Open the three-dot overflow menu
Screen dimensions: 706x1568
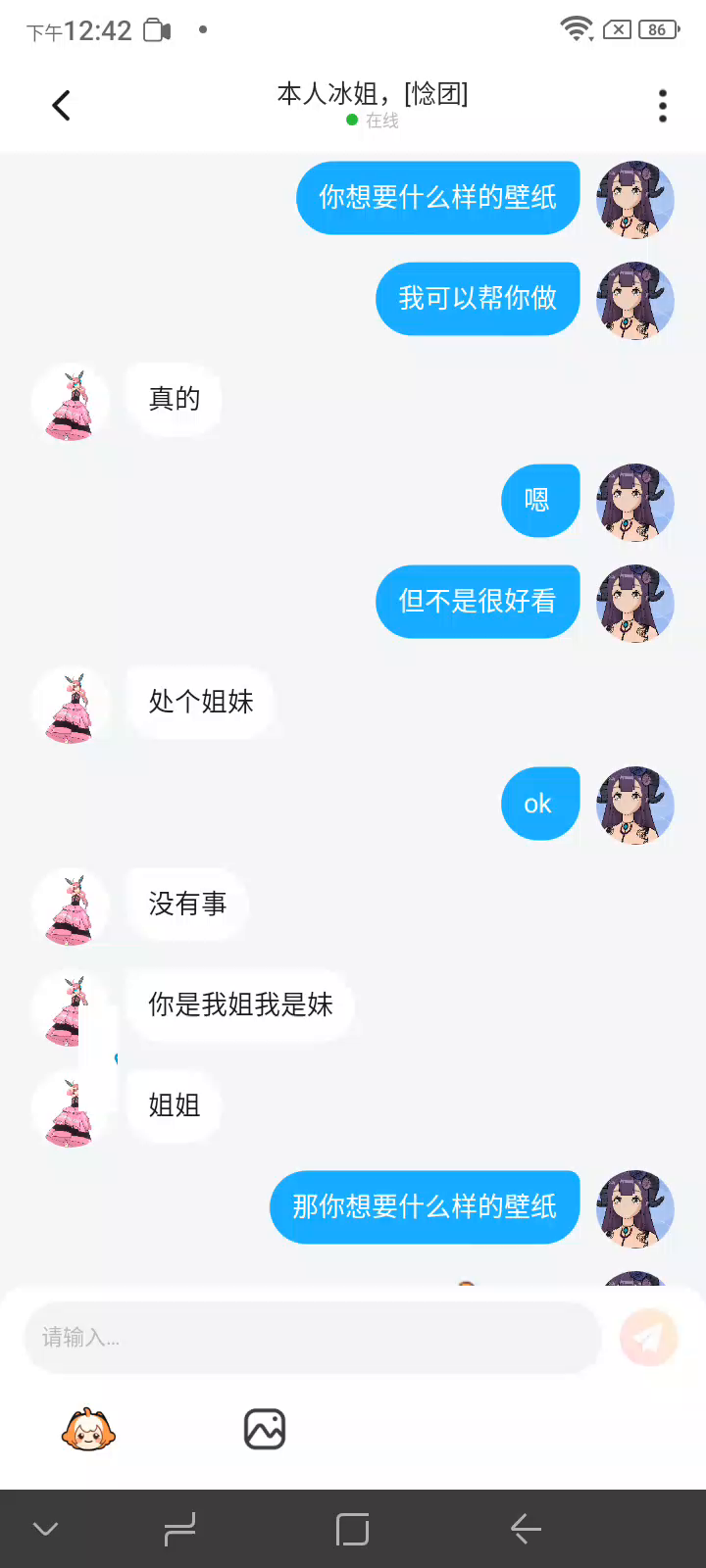[x=663, y=106]
